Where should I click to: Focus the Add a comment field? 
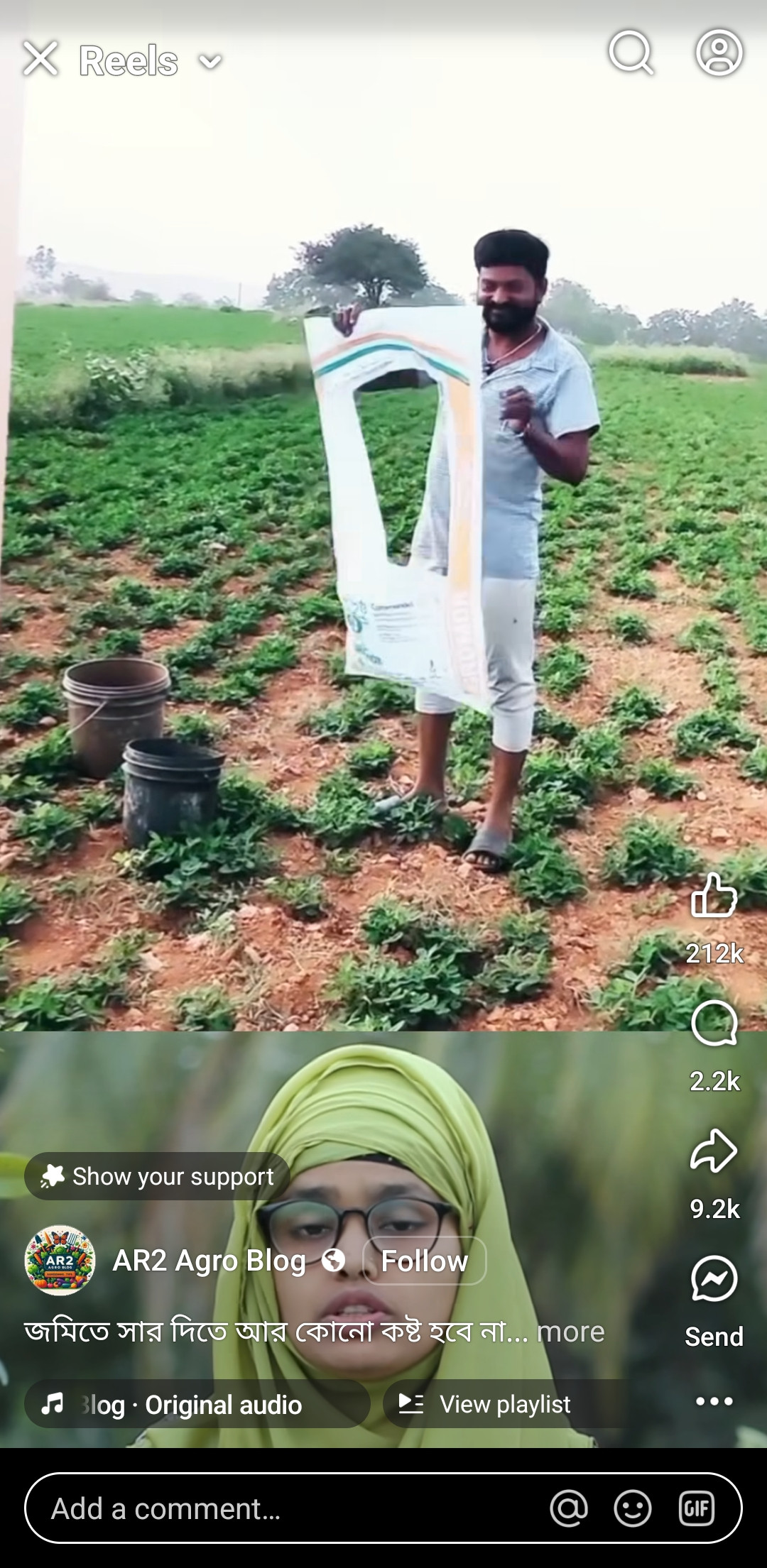[x=284, y=1508]
